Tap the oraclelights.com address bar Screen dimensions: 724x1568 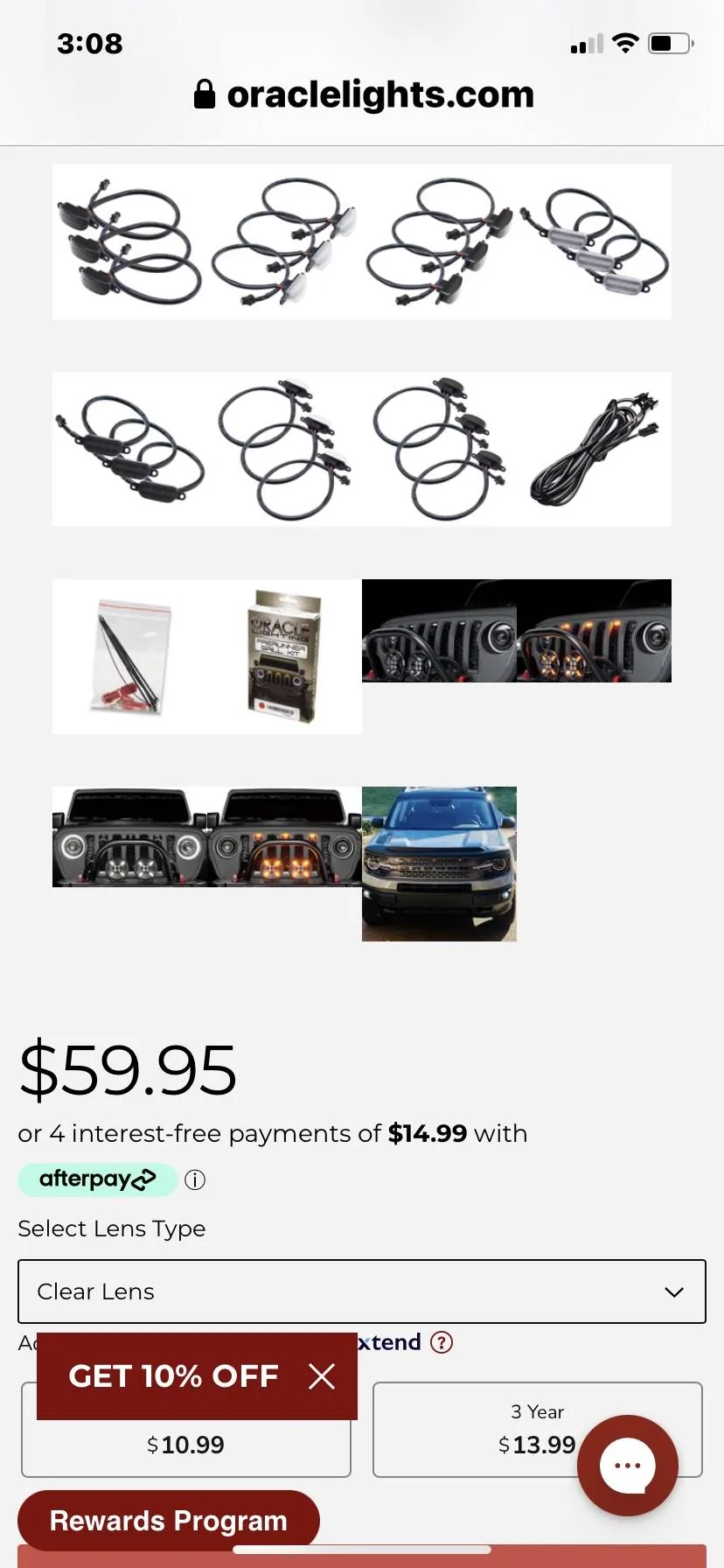coord(364,94)
